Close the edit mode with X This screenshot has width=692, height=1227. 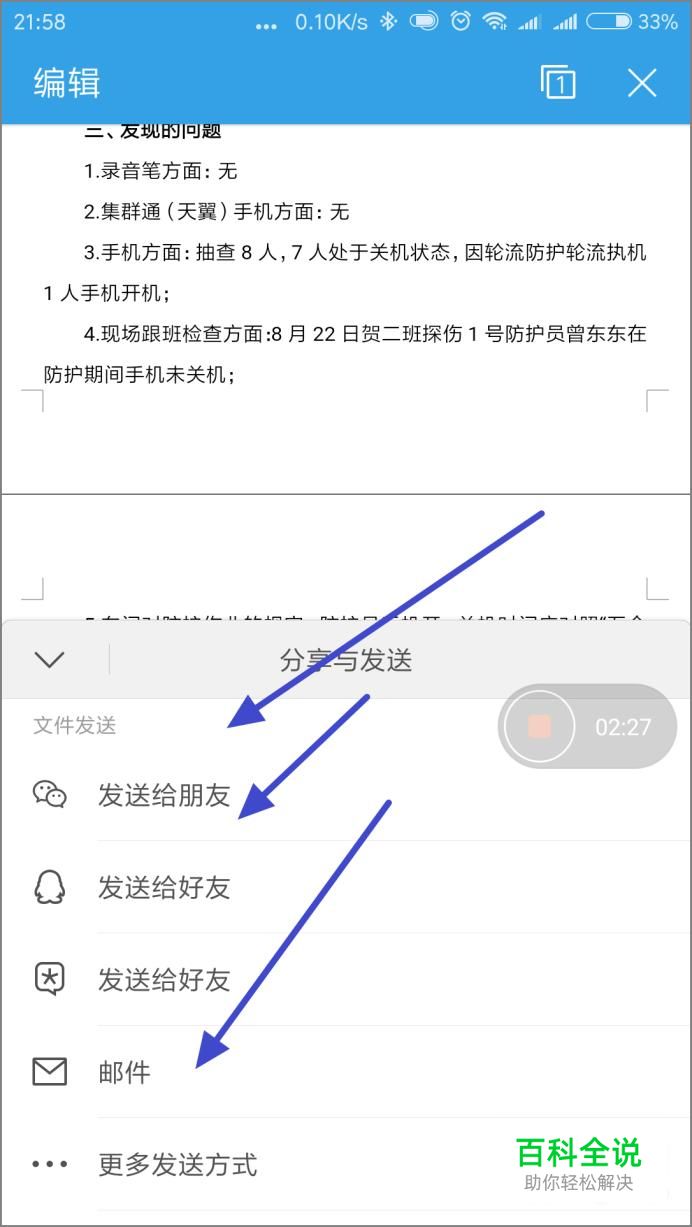point(642,83)
